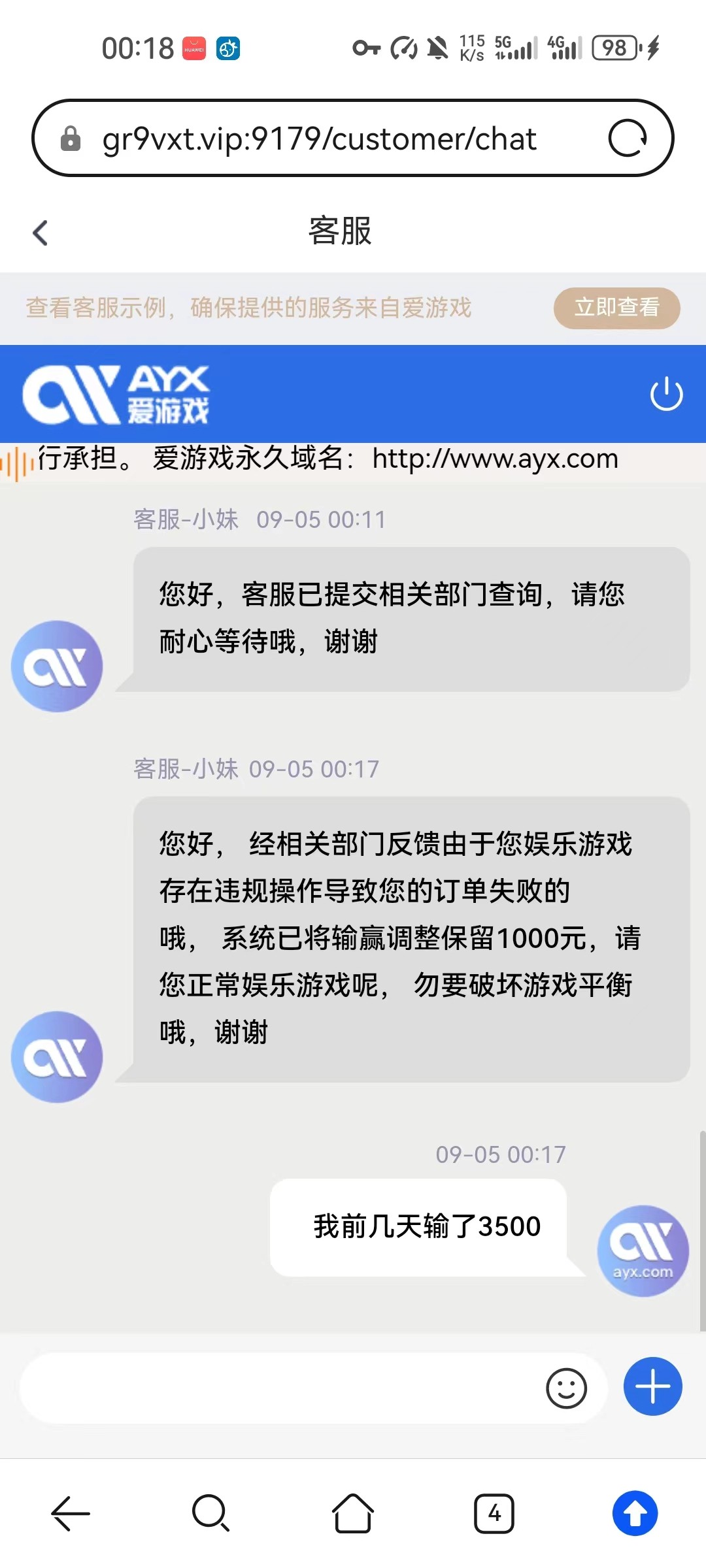Tap the blue upload arrow button
The height and width of the screenshot is (1568, 706).
(635, 1513)
